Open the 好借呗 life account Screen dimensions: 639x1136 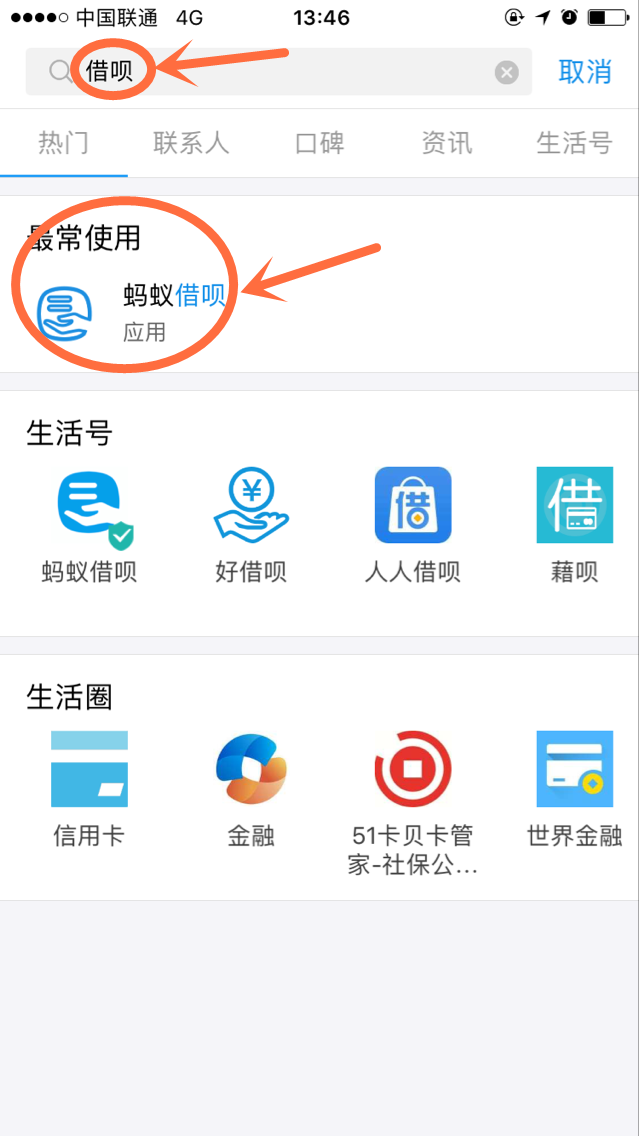[x=251, y=525]
